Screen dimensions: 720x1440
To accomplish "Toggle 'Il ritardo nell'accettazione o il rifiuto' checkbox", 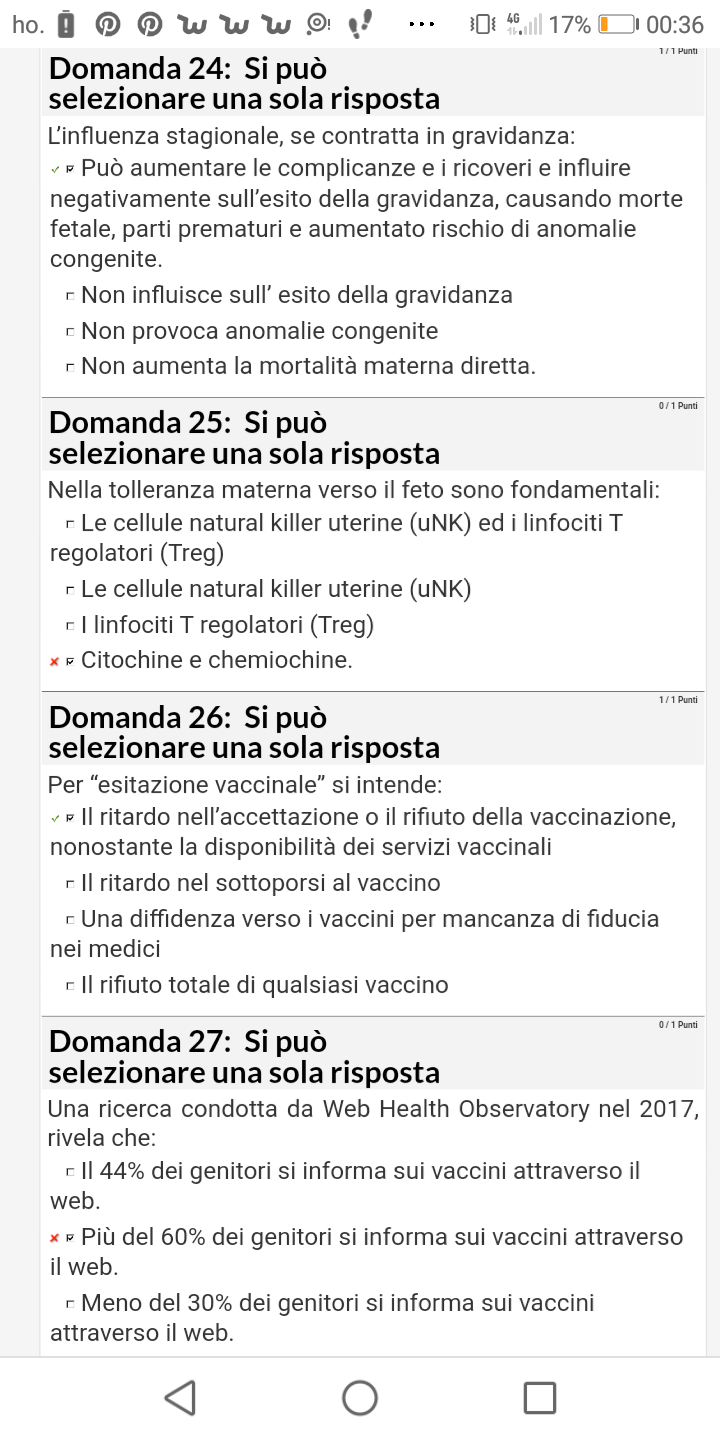I will [x=70, y=818].
